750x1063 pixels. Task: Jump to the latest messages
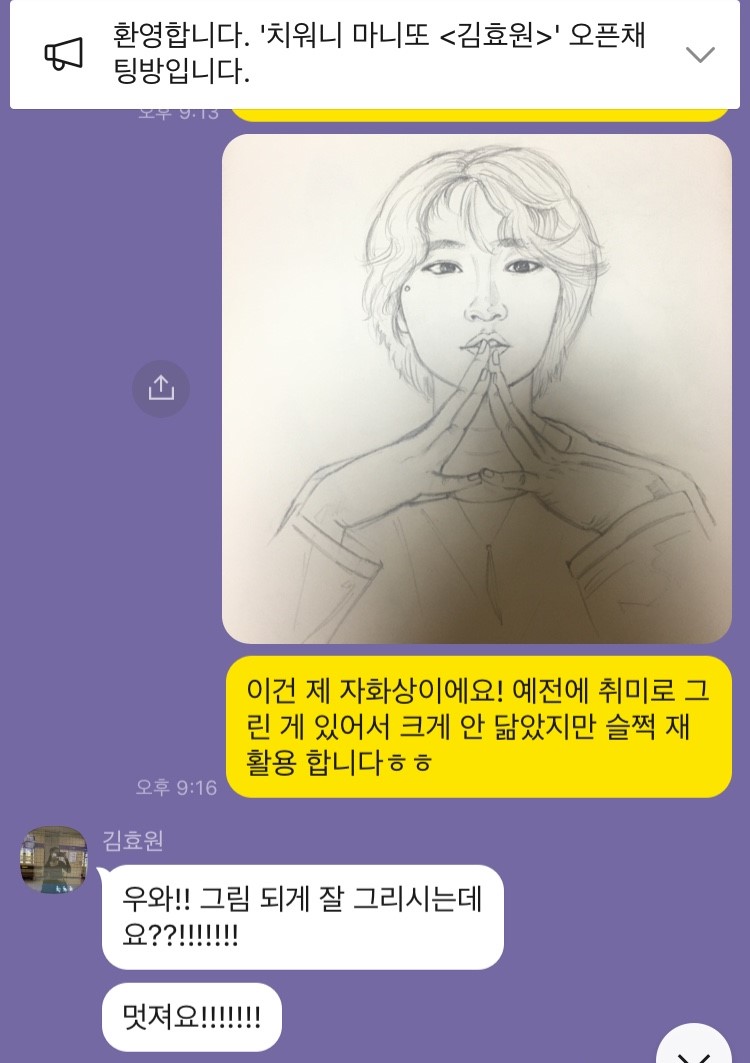coord(695,1048)
